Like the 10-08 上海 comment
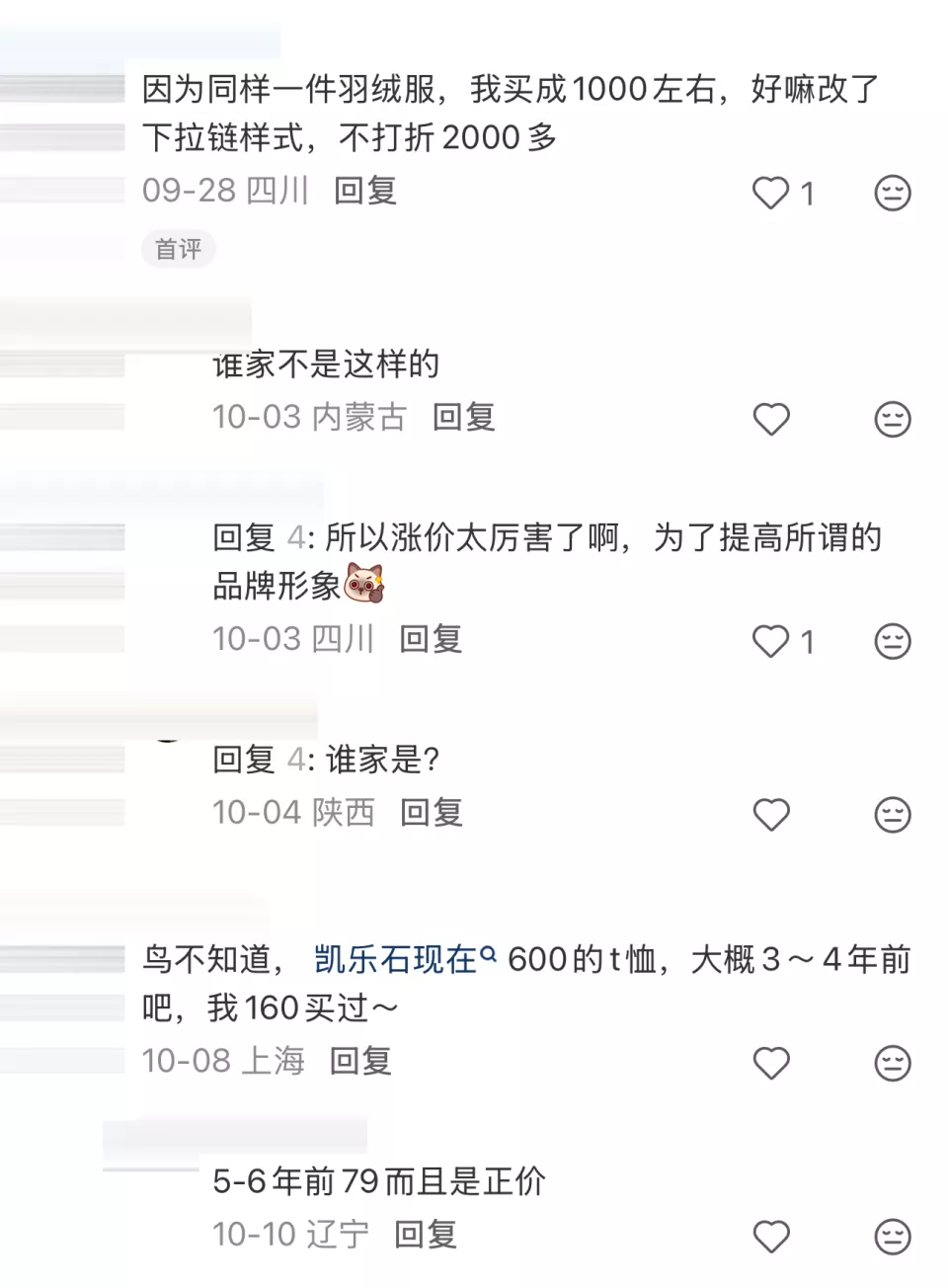Image resolution: width=948 pixels, height=1288 pixels. pos(771,1063)
